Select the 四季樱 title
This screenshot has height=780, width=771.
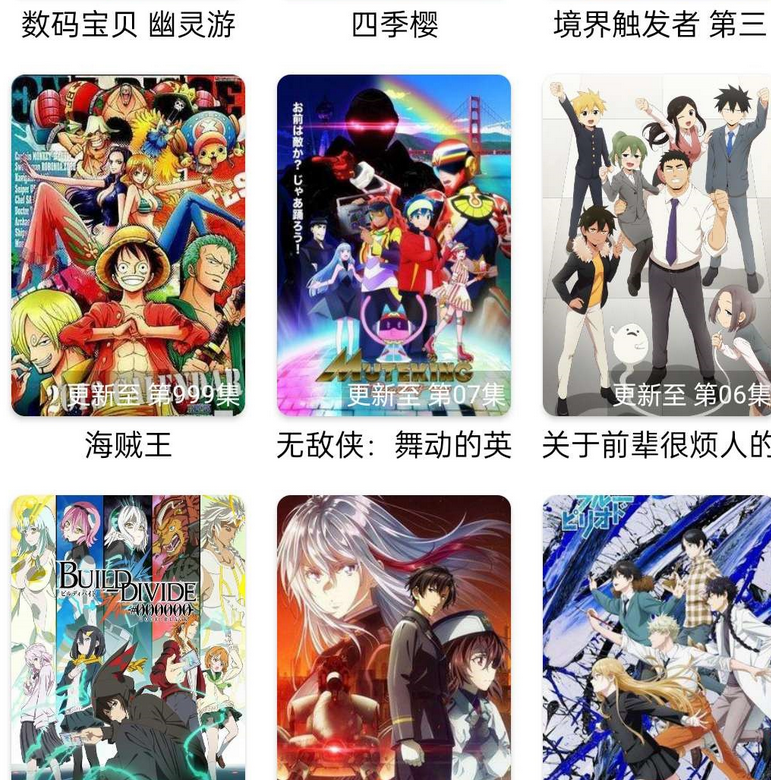394,24
